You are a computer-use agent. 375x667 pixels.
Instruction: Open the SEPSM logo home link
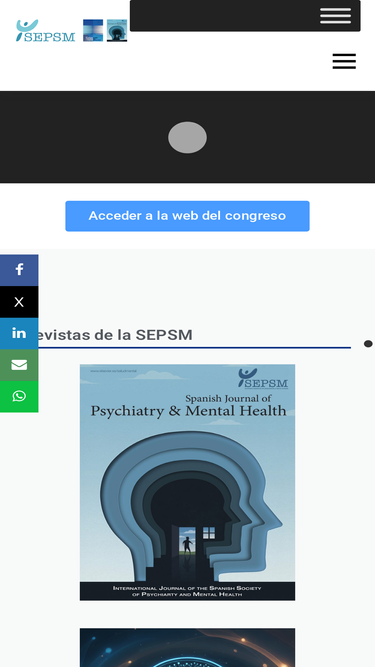[45, 31]
